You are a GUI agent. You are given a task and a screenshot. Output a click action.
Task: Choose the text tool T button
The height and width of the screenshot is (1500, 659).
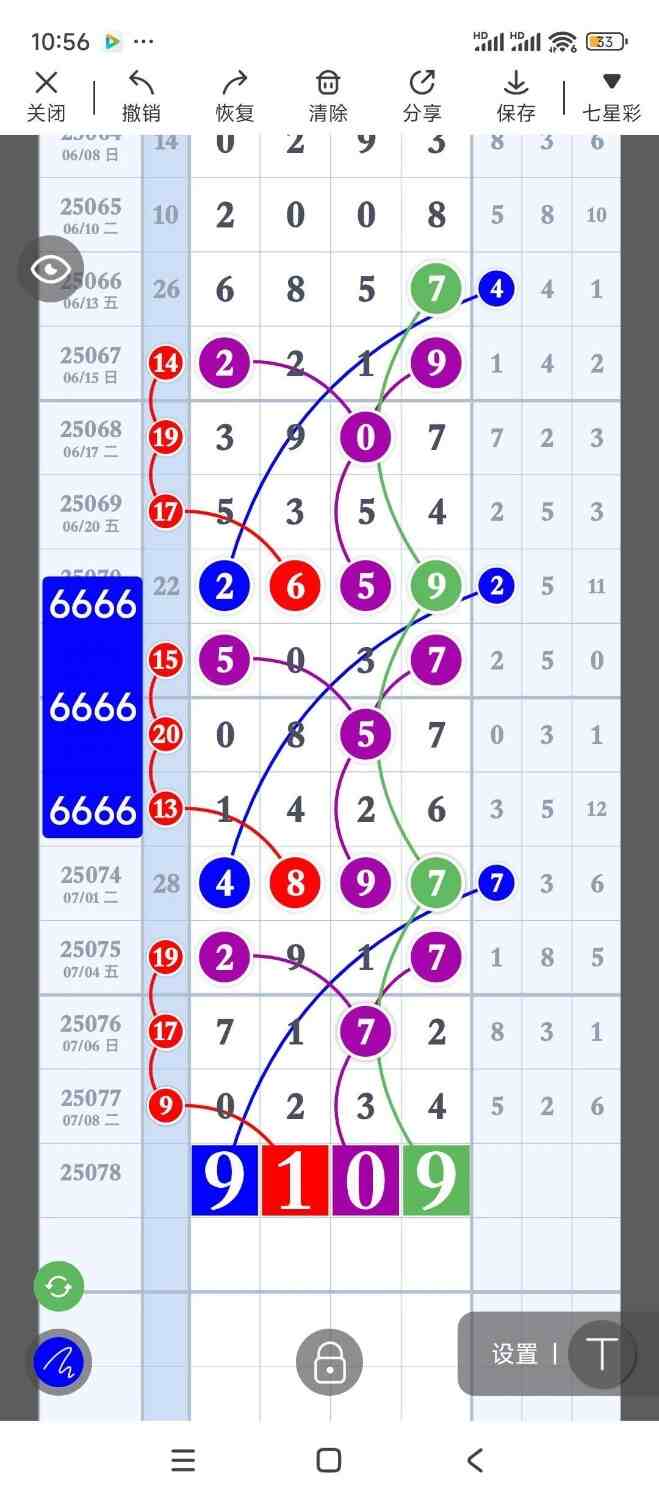(602, 1354)
